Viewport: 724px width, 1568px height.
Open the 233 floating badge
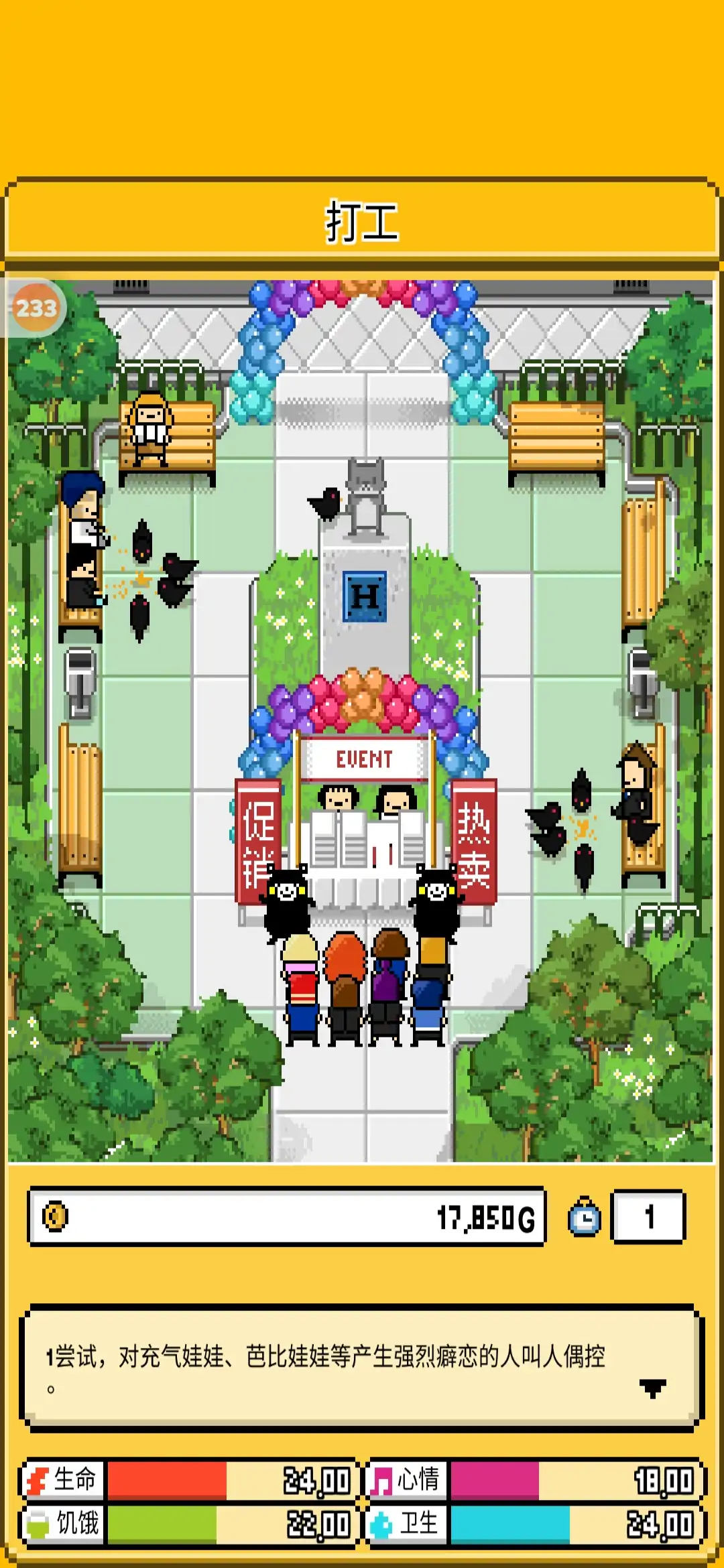point(36,309)
